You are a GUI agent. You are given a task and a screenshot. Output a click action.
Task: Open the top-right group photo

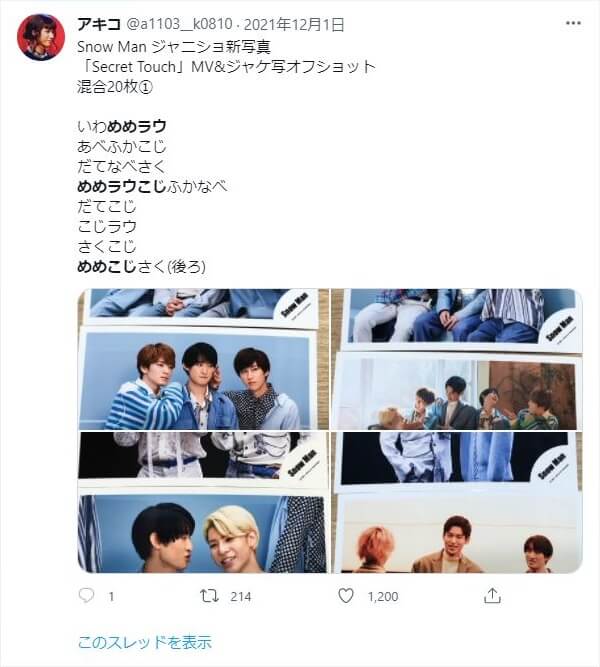coord(456,359)
